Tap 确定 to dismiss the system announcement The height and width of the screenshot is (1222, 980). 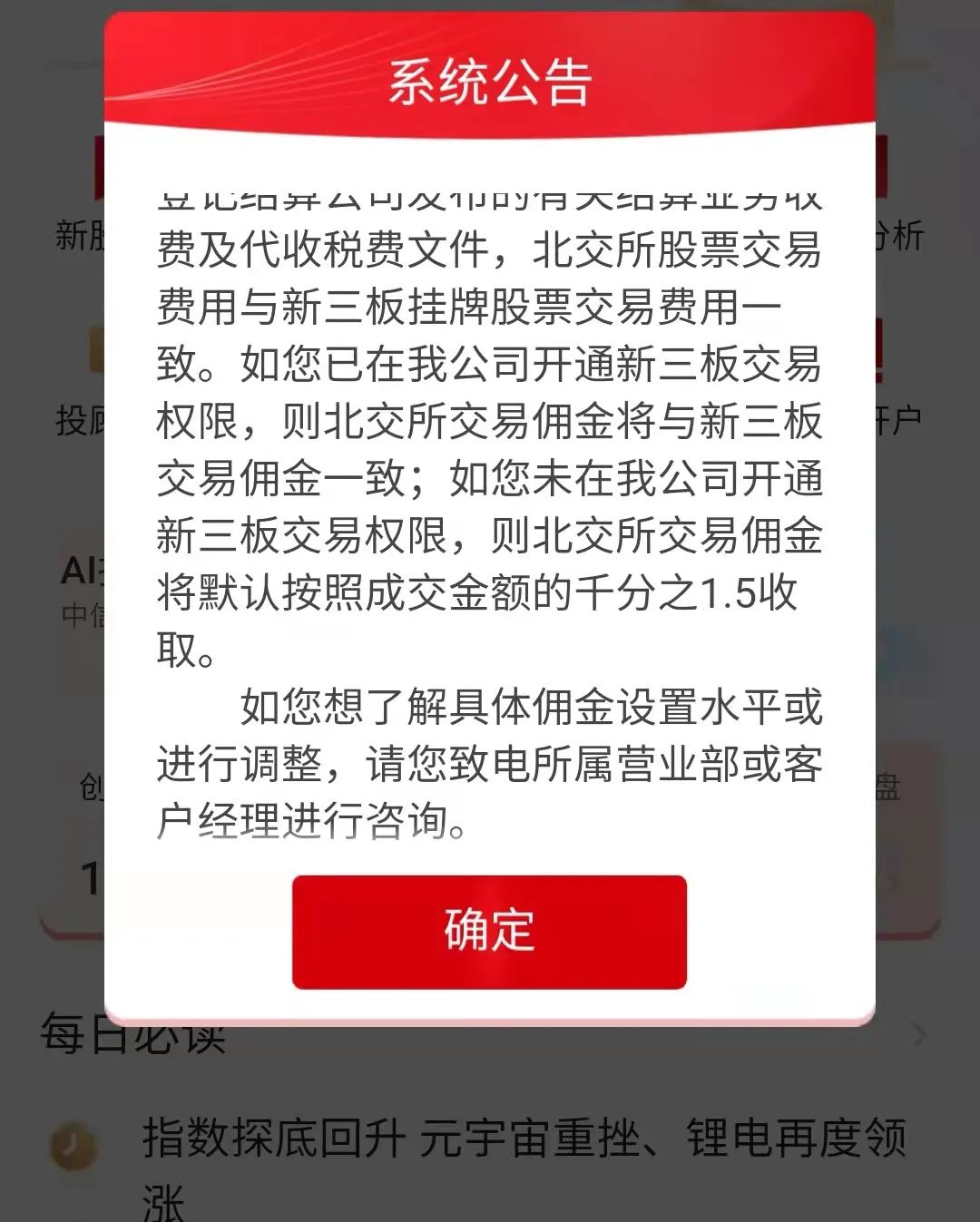489,931
